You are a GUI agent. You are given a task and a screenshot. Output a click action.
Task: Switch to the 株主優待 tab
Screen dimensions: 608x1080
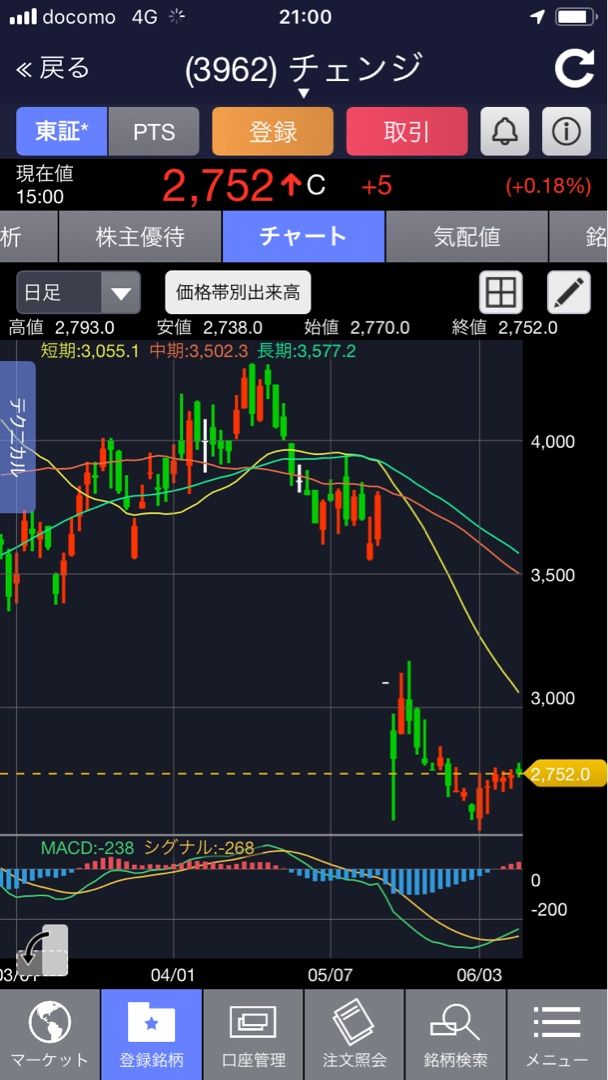[140, 236]
